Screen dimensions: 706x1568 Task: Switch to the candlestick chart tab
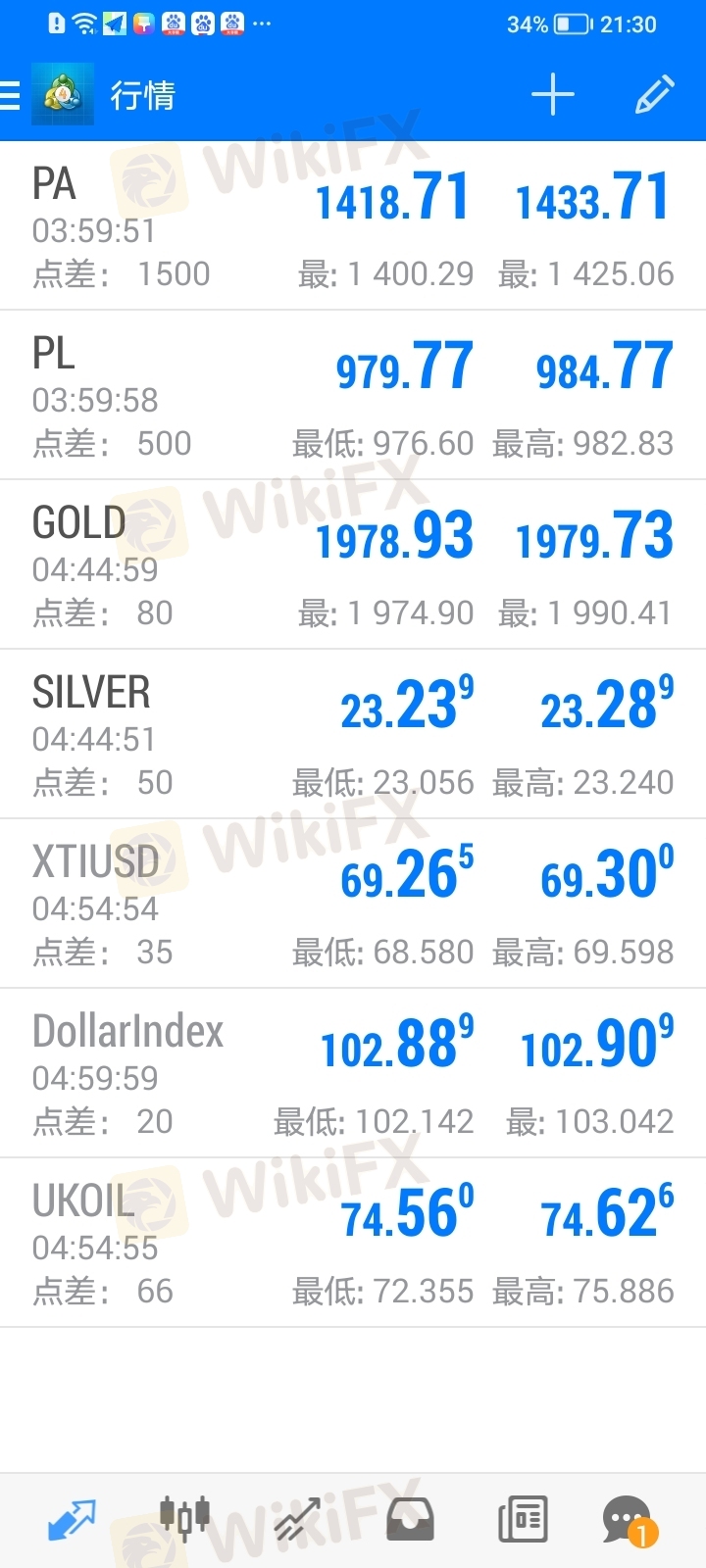point(185,1519)
